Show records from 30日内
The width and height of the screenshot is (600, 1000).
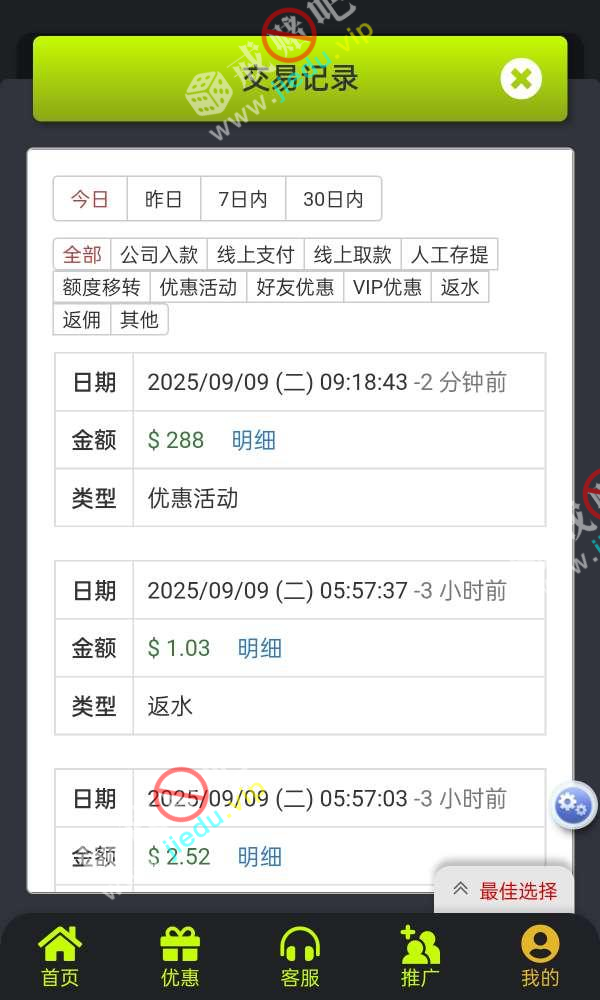tap(333, 199)
